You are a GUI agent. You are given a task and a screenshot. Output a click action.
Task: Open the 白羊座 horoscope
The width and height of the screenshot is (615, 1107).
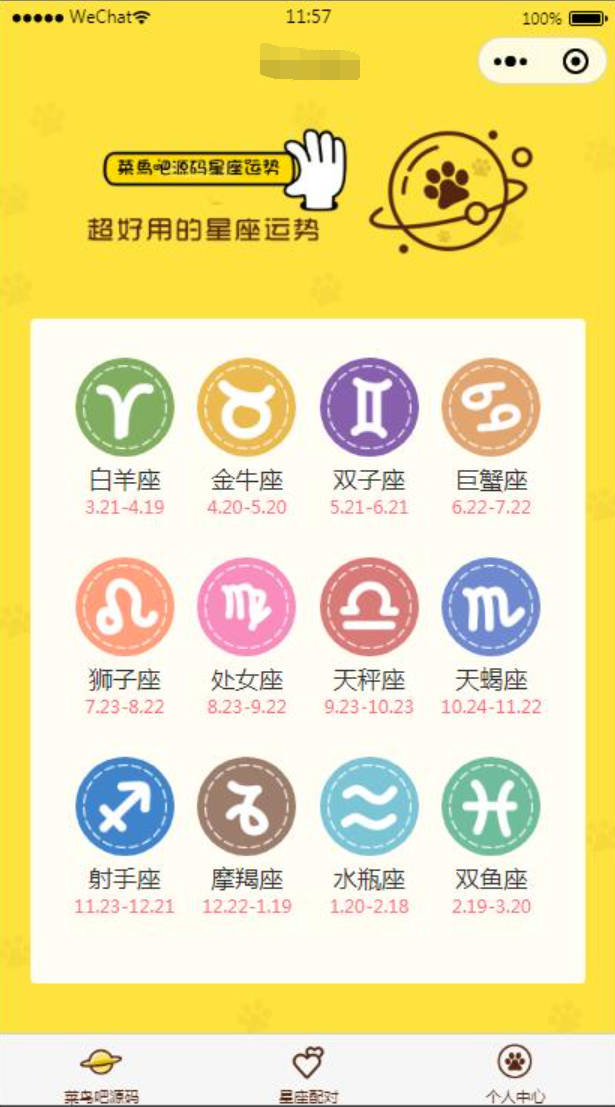[x=125, y=407]
